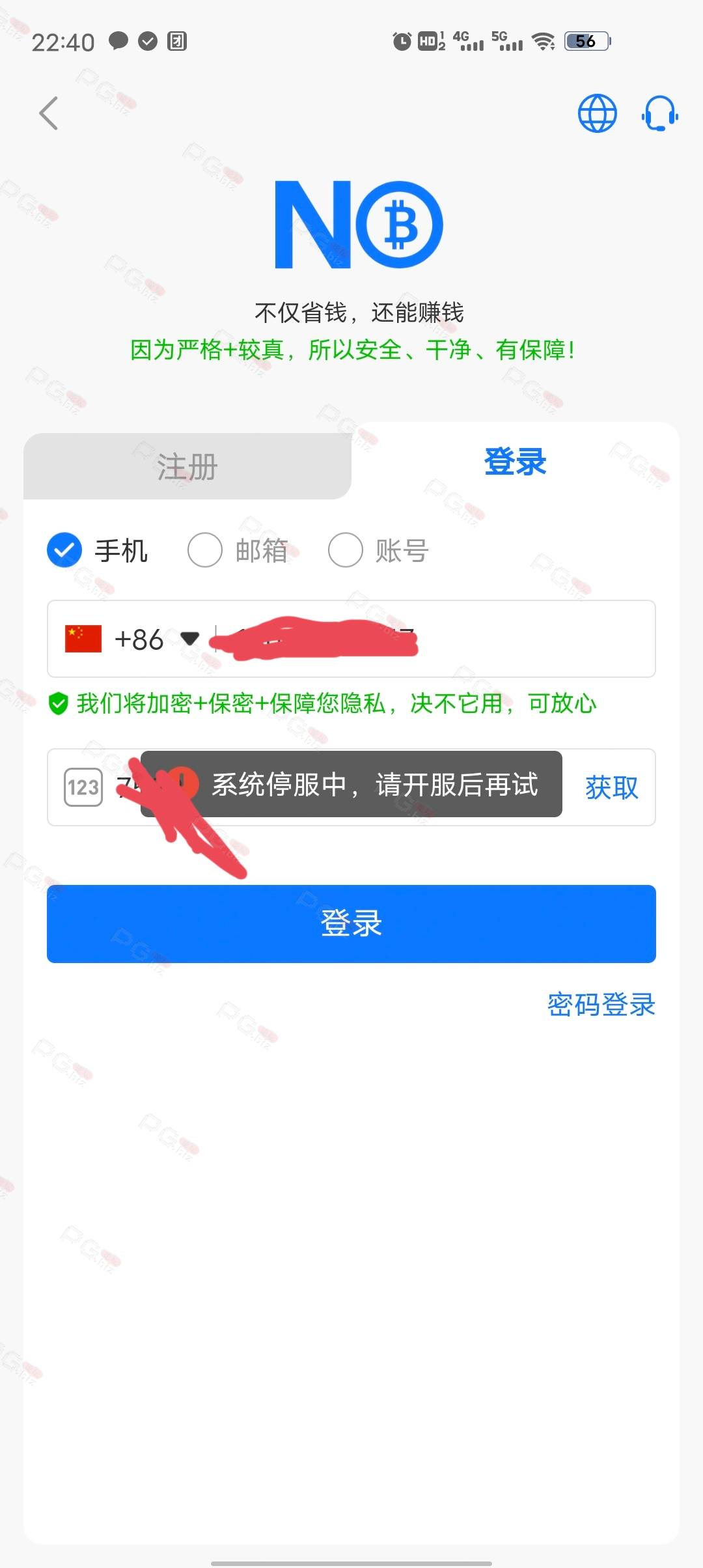Image resolution: width=703 pixels, height=1568 pixels.
Task: Switch to the 注册 tab
Action: coord(187,466)
